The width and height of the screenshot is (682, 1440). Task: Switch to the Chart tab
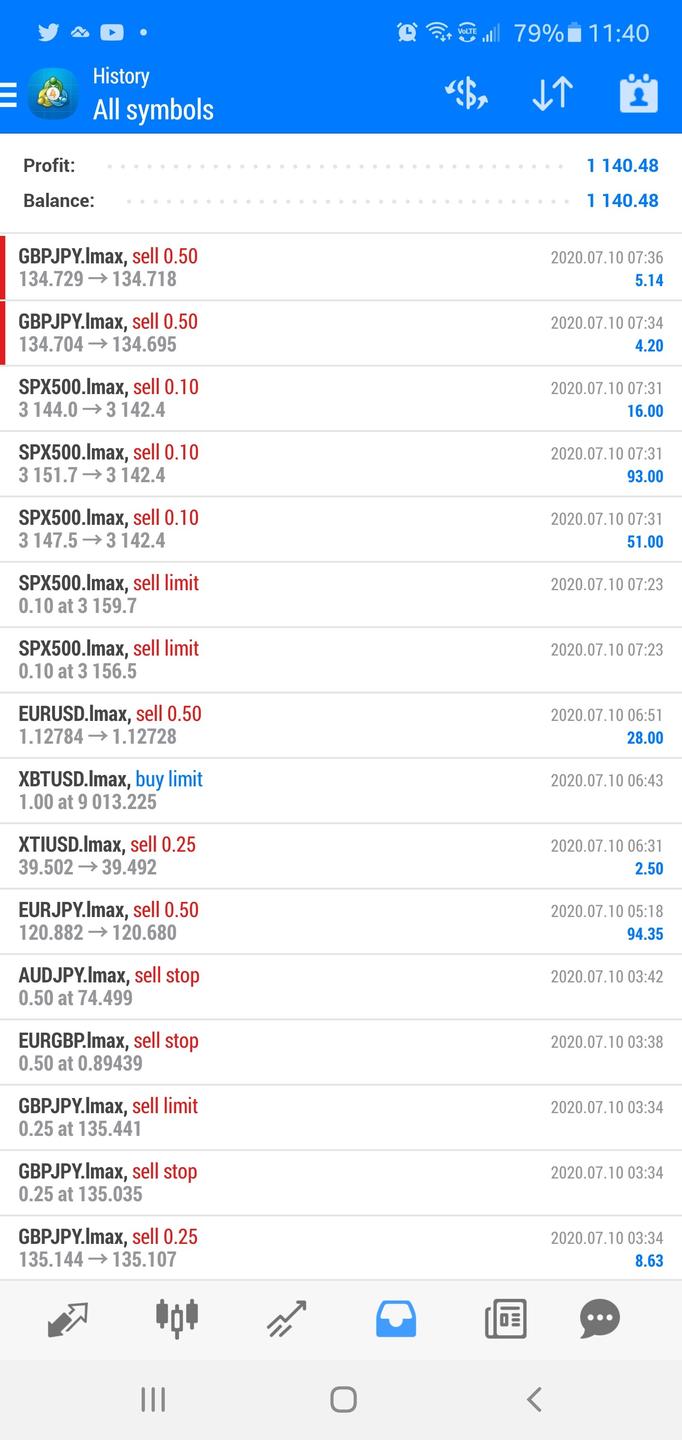pyautogui.click(x=177, y=1319)
